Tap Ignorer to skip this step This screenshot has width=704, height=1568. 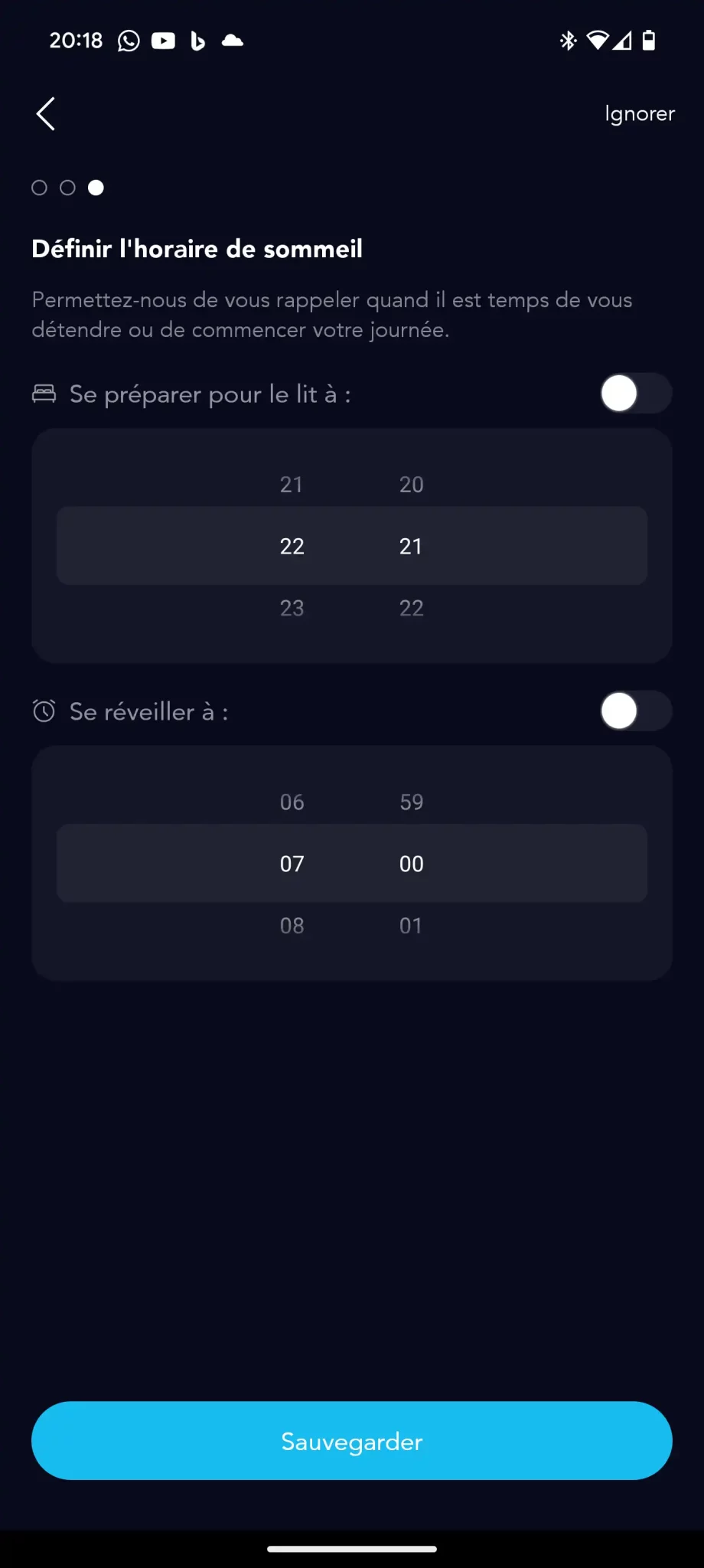coord(640,114)
